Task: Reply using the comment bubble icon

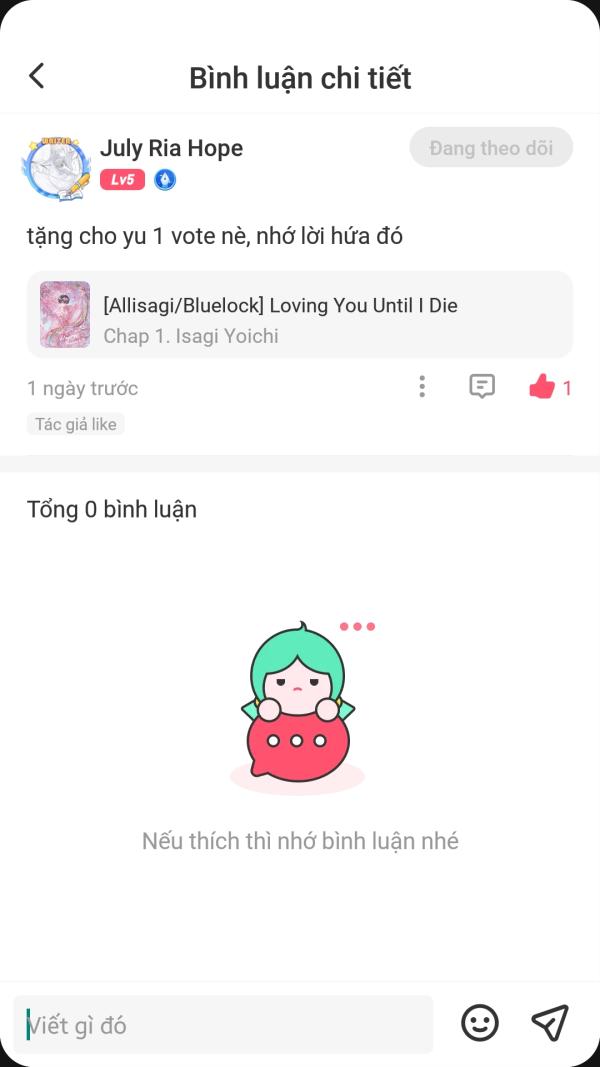Action: coord(482,387)
